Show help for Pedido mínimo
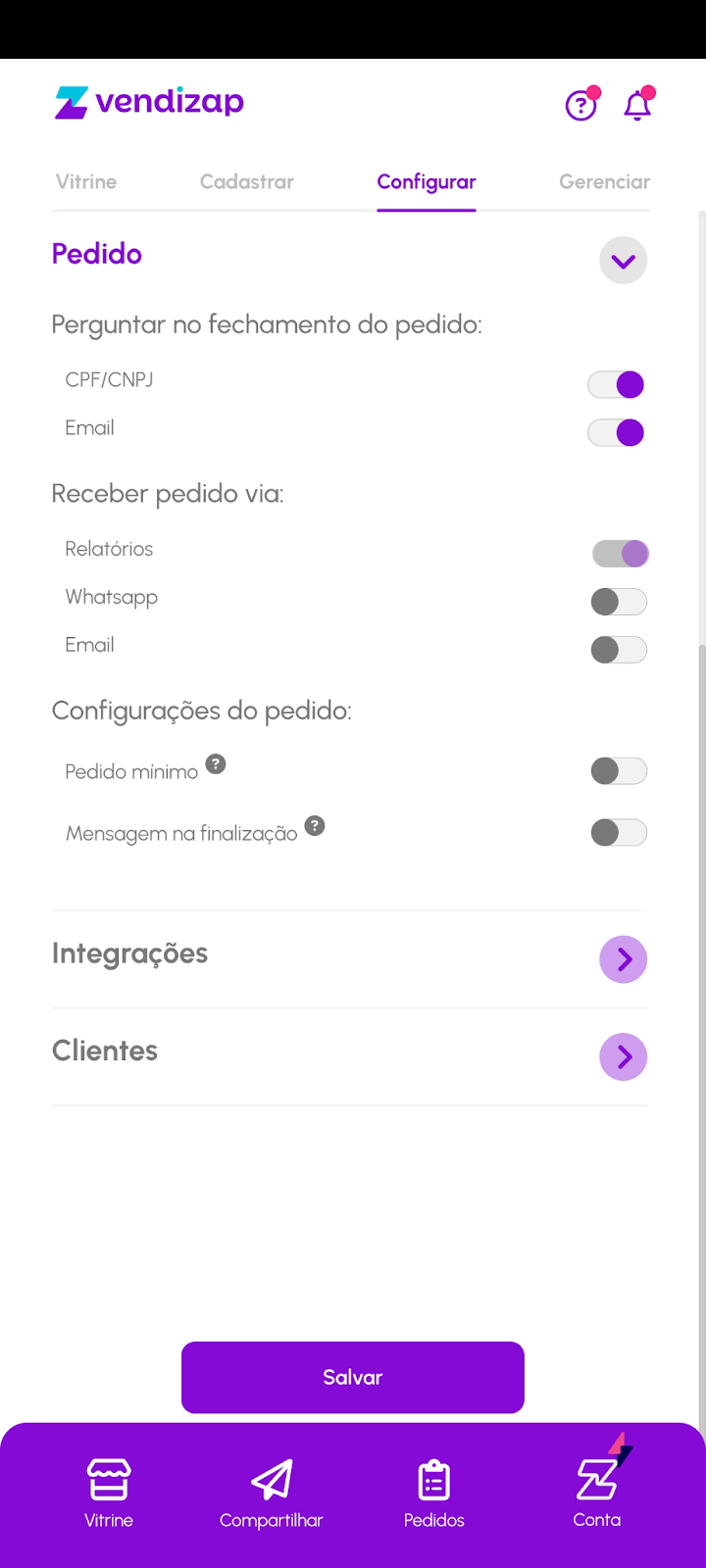The image size is (706, 1568). pos(216,764)
